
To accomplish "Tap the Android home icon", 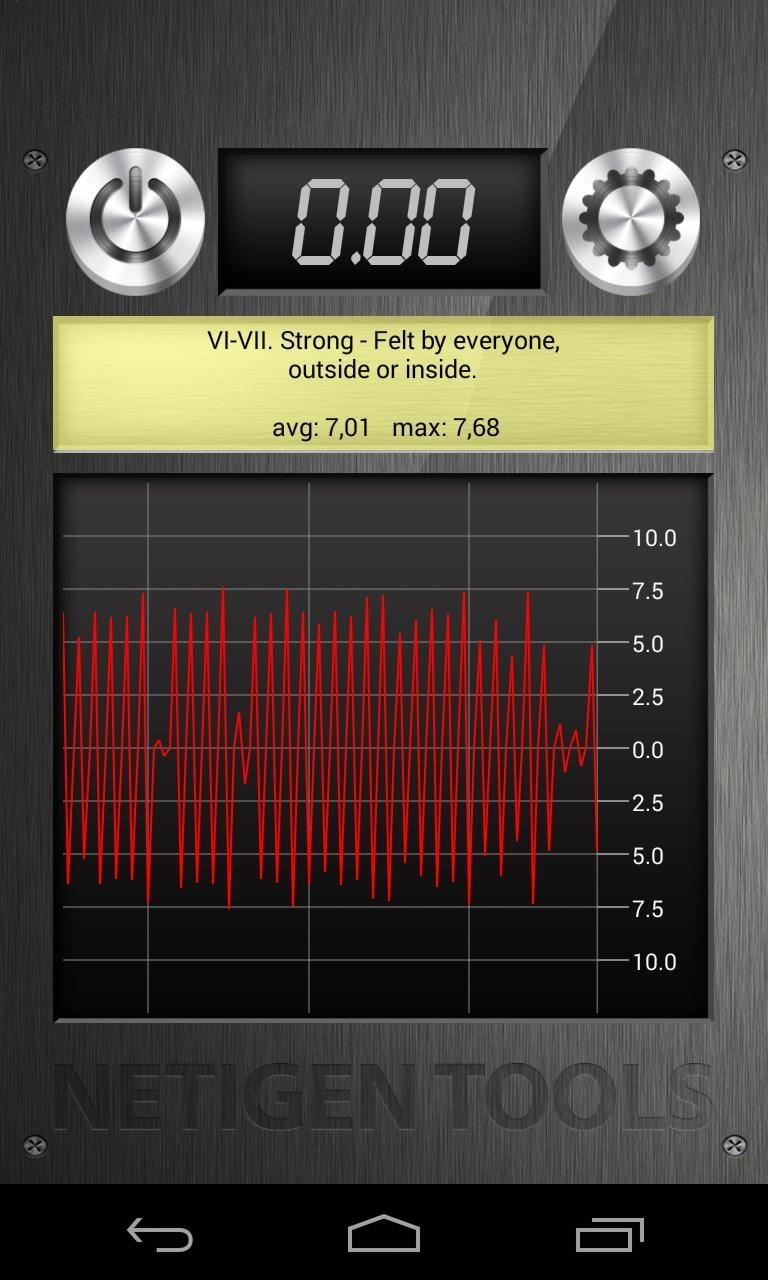I will coord(384,1236).
